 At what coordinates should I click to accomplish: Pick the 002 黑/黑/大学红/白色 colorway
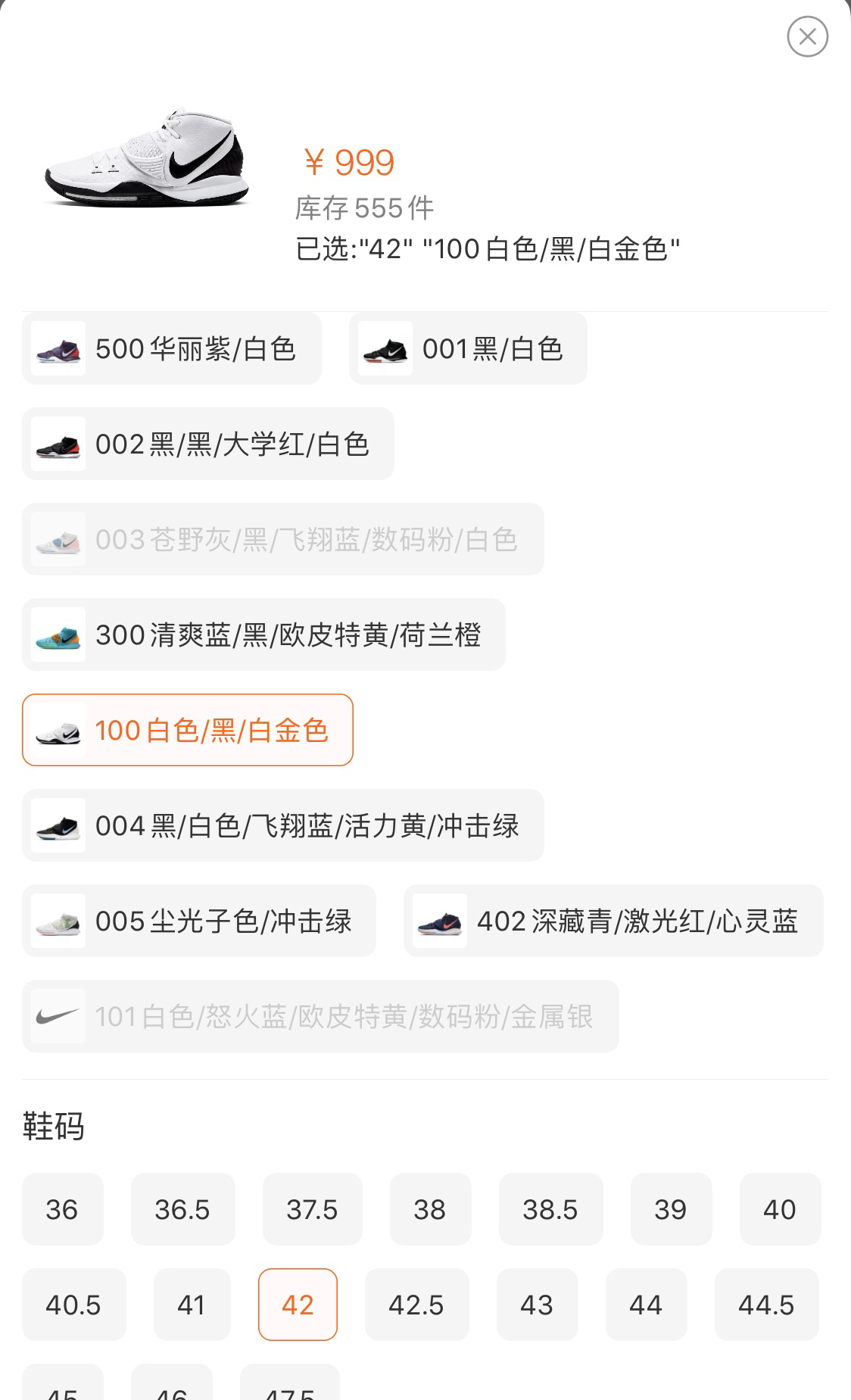coord(208,444)
